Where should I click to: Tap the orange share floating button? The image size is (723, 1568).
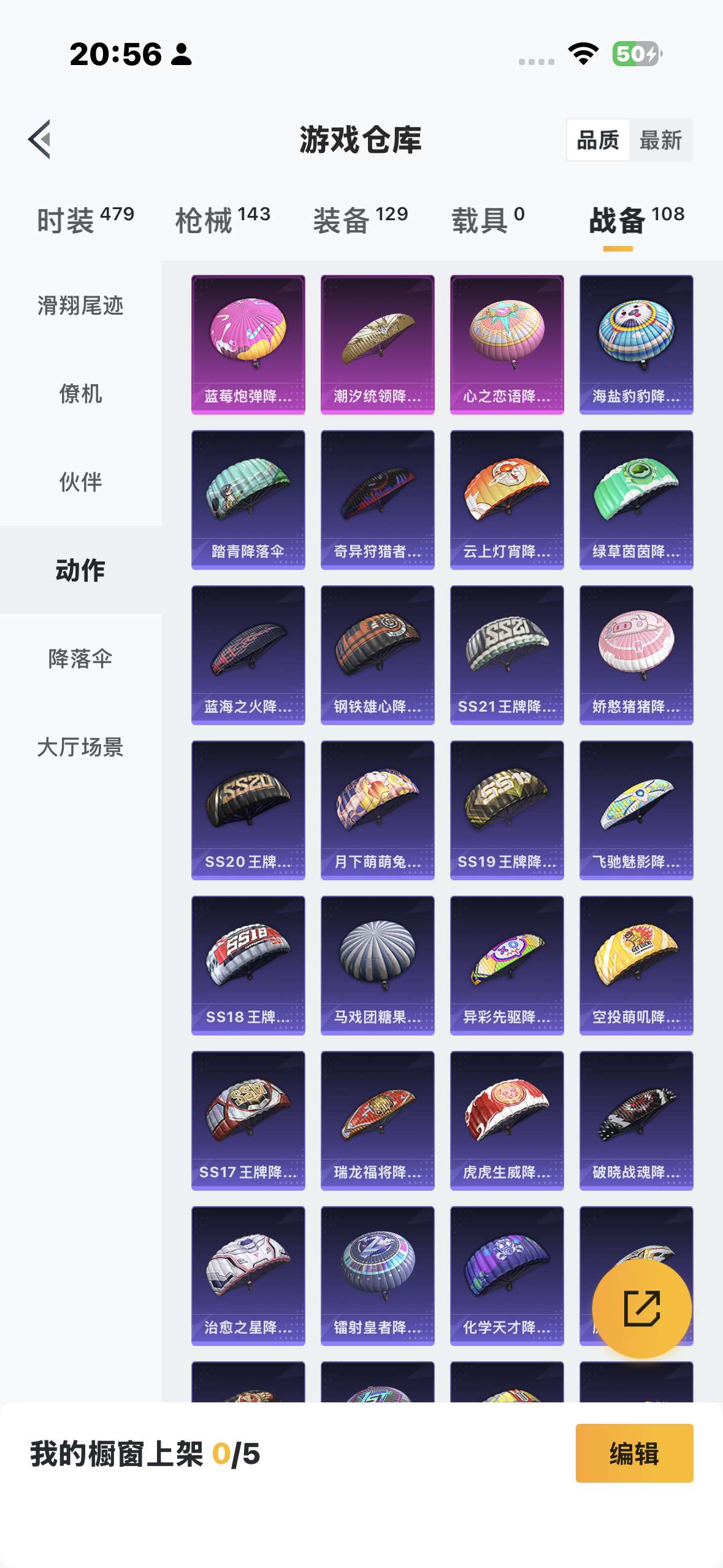click(641, 1309)
